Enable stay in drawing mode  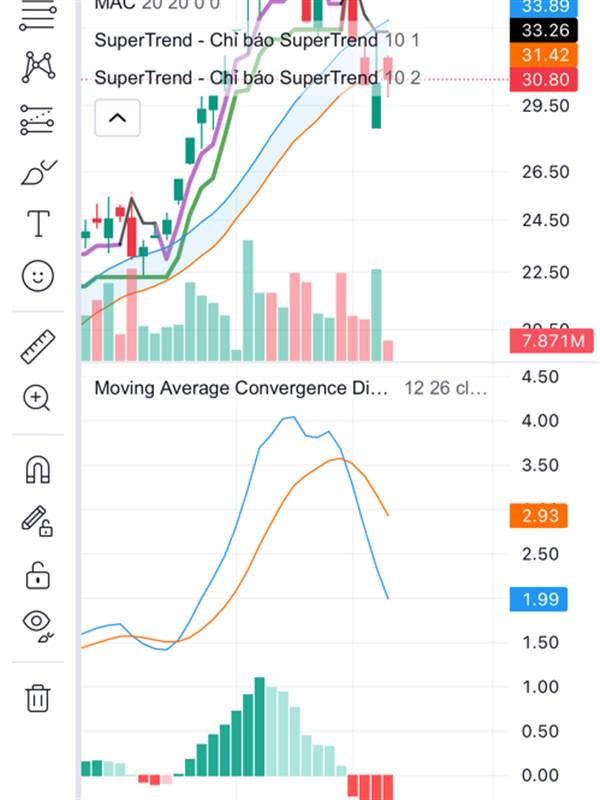tap(38, 521)
